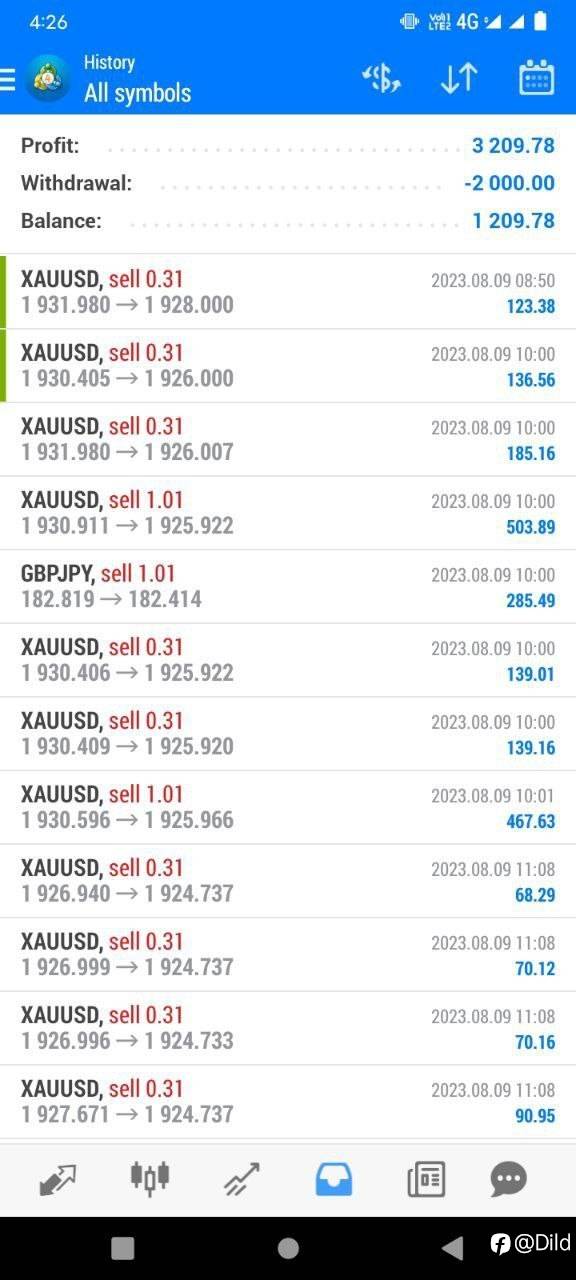576x1280 pixels.
Task: Open the sort order arrows
Action: 459,78
